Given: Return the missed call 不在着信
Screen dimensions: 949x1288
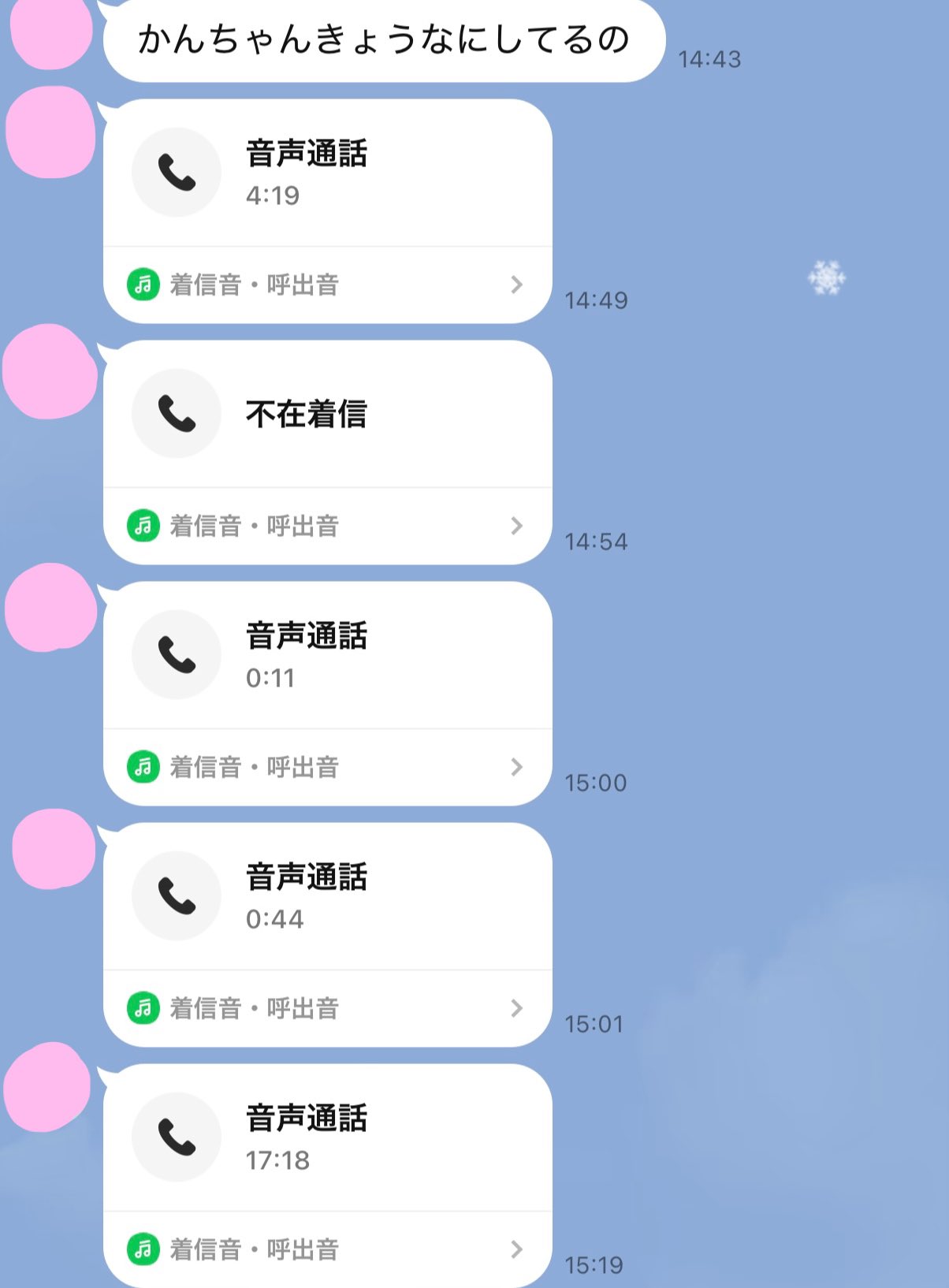Looking at the screenshot, I should coord(326,414).
